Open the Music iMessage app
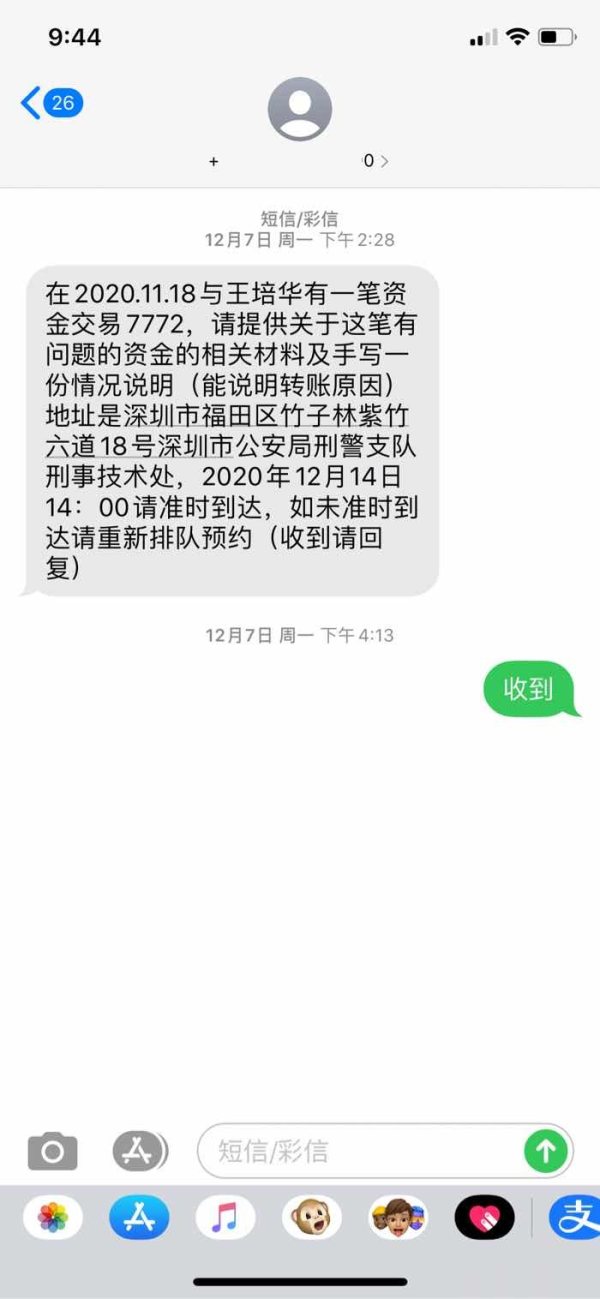This screenshot has width=600, height=1299. coord(225,1217)
